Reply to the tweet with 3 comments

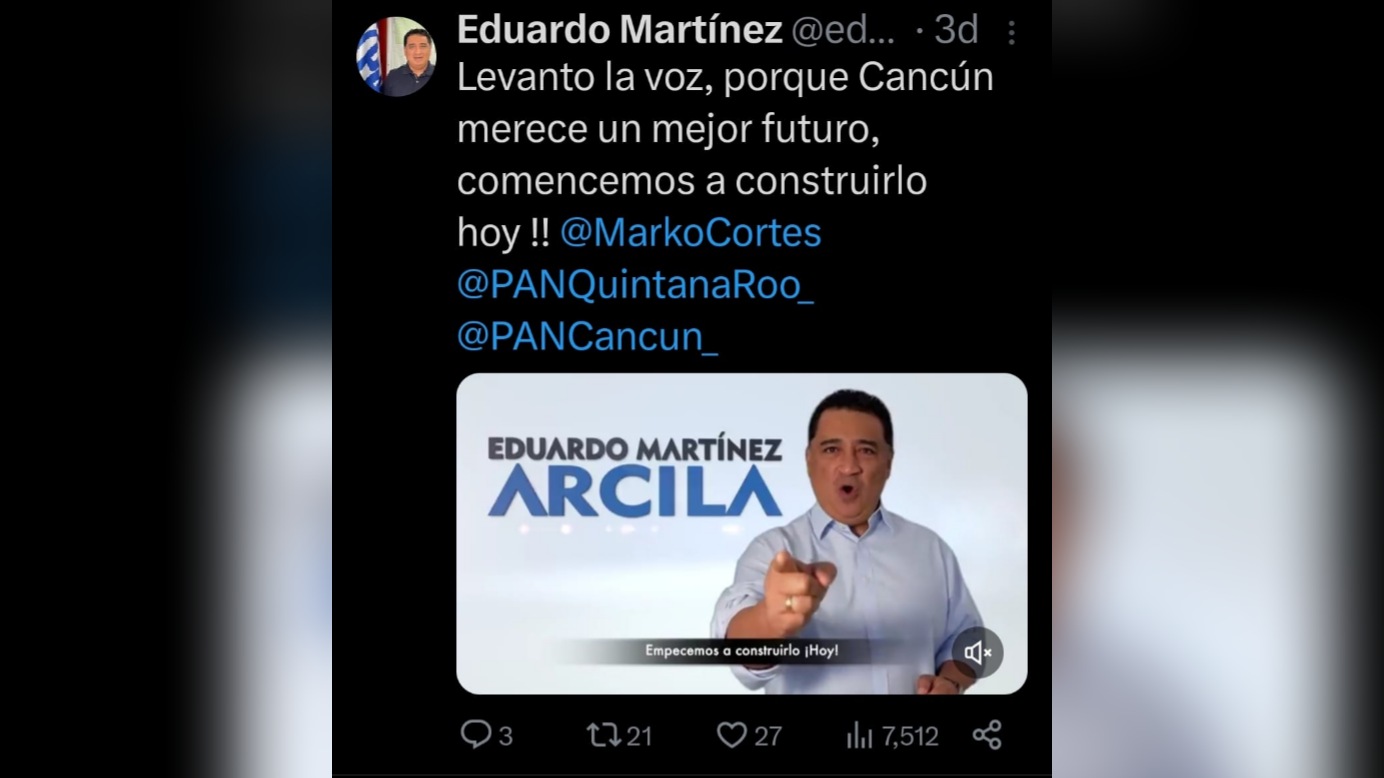pyautogui.click(x=476, y=736)
